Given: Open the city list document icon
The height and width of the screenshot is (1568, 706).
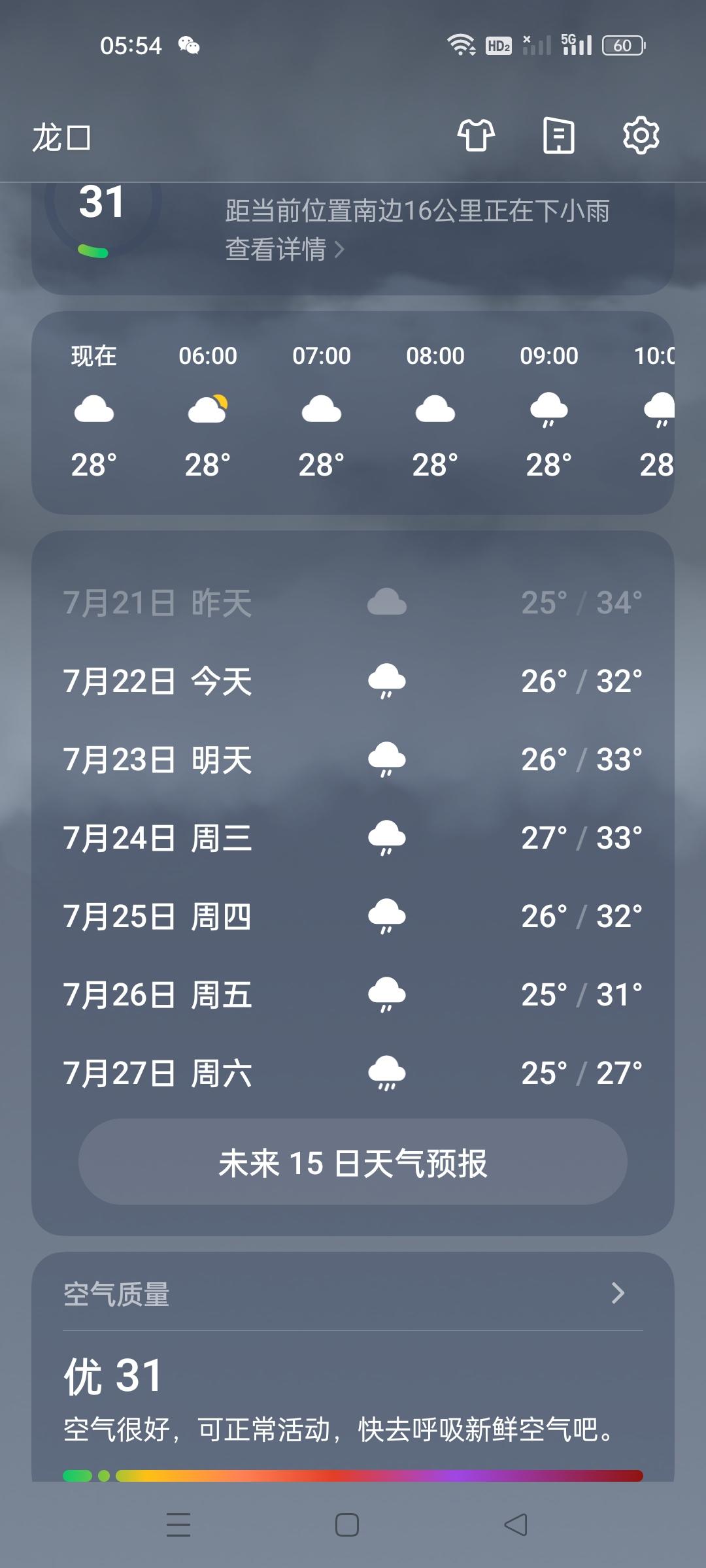Looking at the screenshot, I should (x=559, y=136).
